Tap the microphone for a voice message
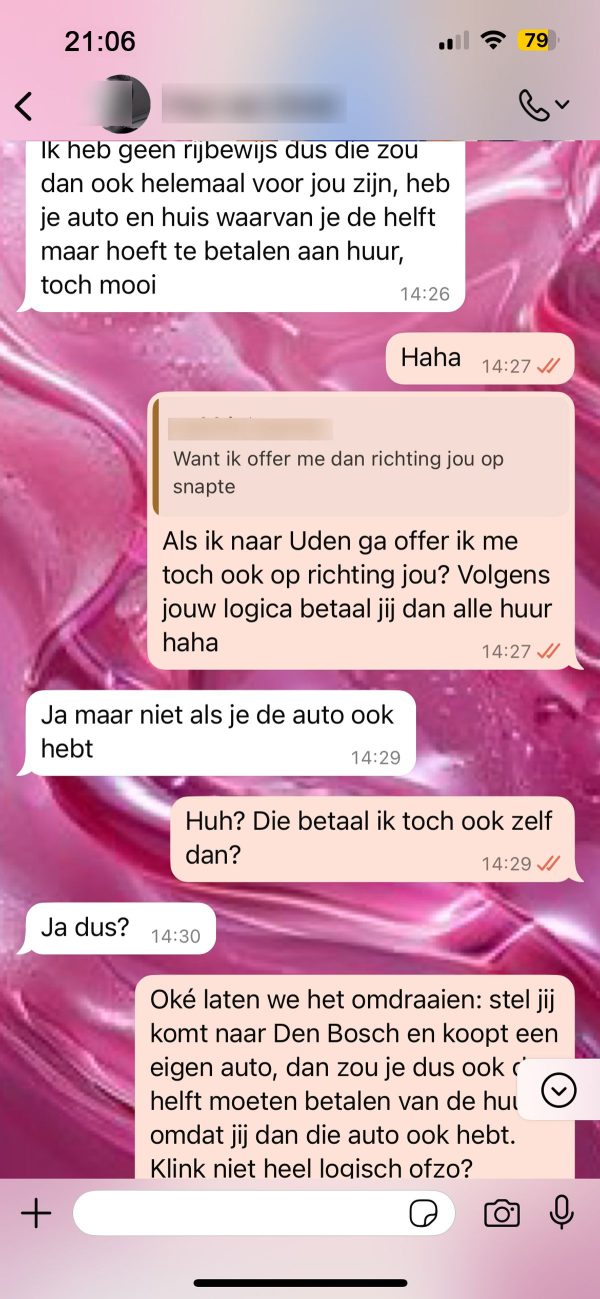The width and height of the screenshot is (600, 1299). click(562, 1213)
